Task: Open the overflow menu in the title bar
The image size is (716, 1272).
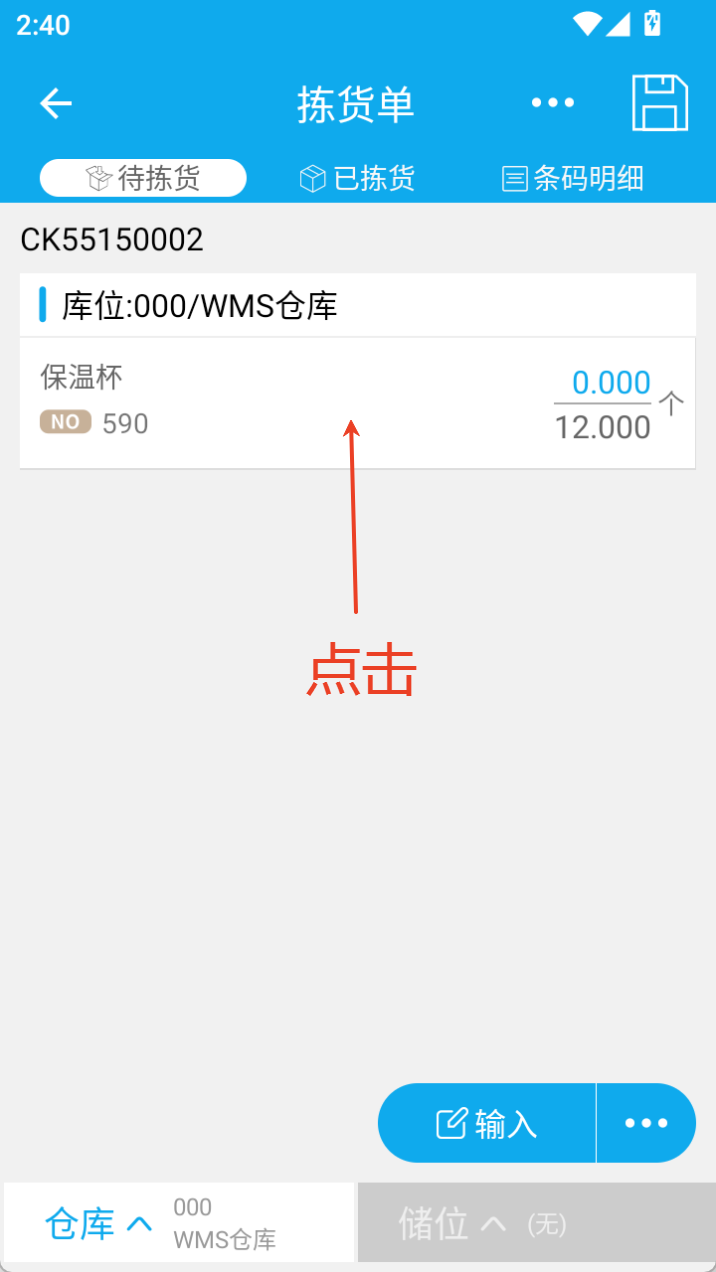Action: 552,103
